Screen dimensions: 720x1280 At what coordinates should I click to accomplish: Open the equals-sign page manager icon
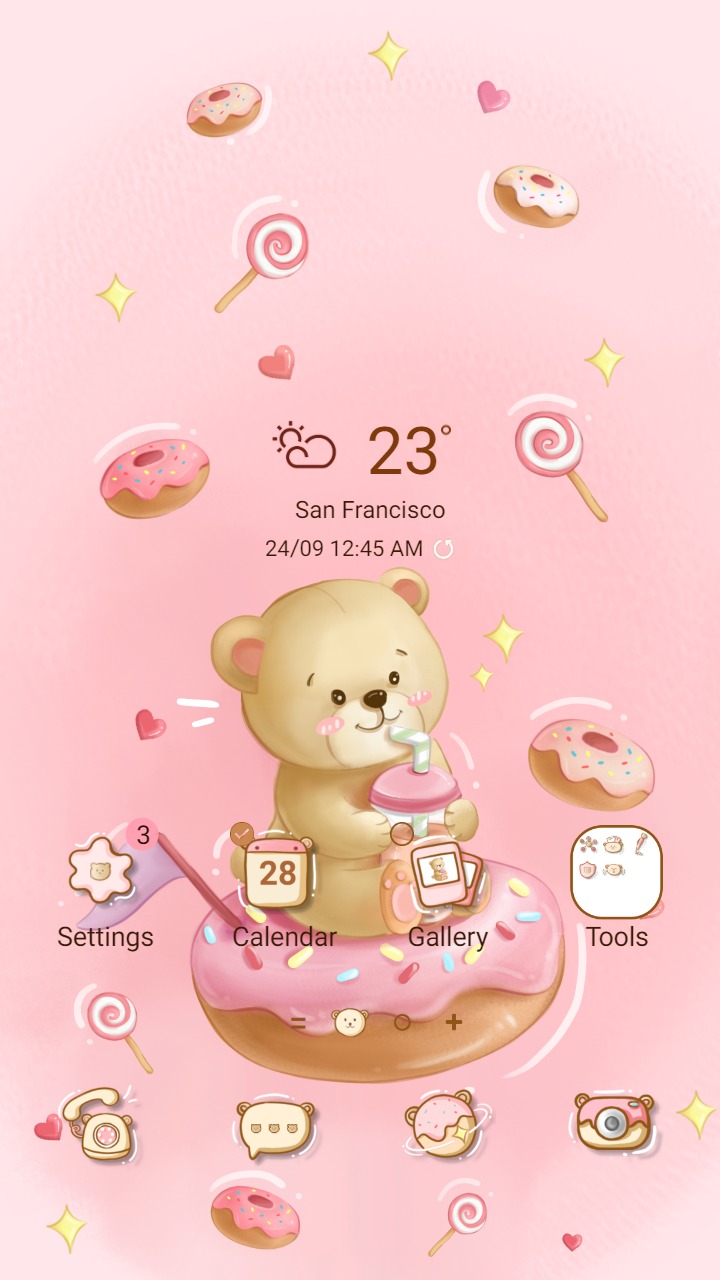[299, 1021]
